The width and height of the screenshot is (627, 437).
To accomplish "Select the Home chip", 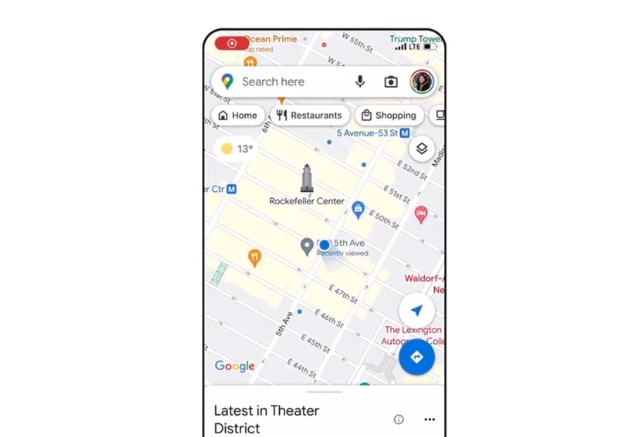I will (x=238, y=116).
